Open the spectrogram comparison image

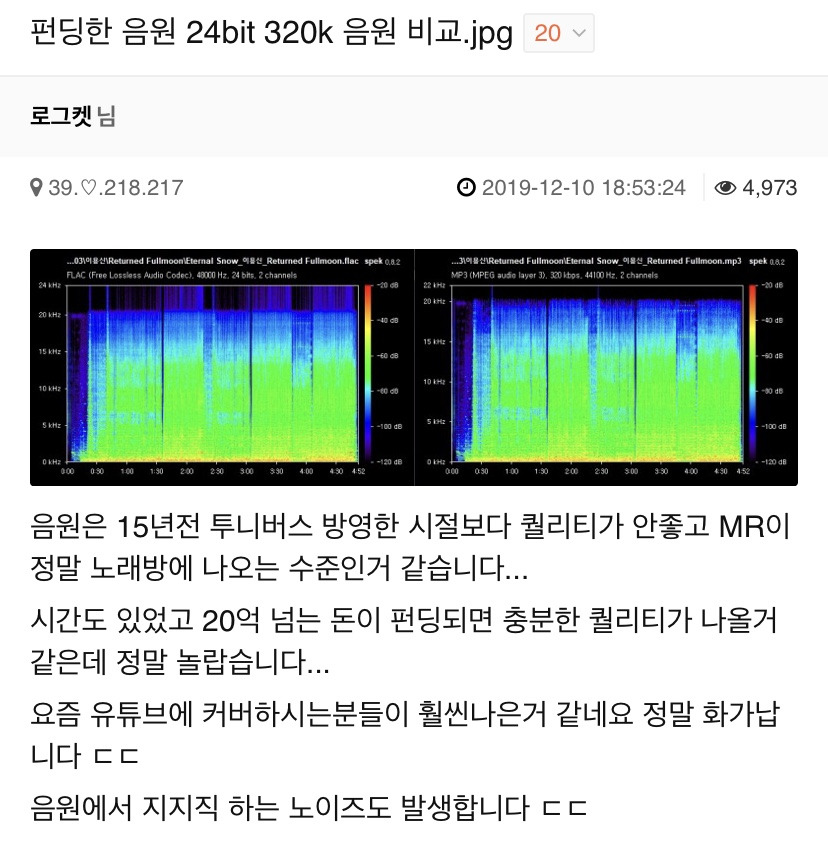coord(414,367)
